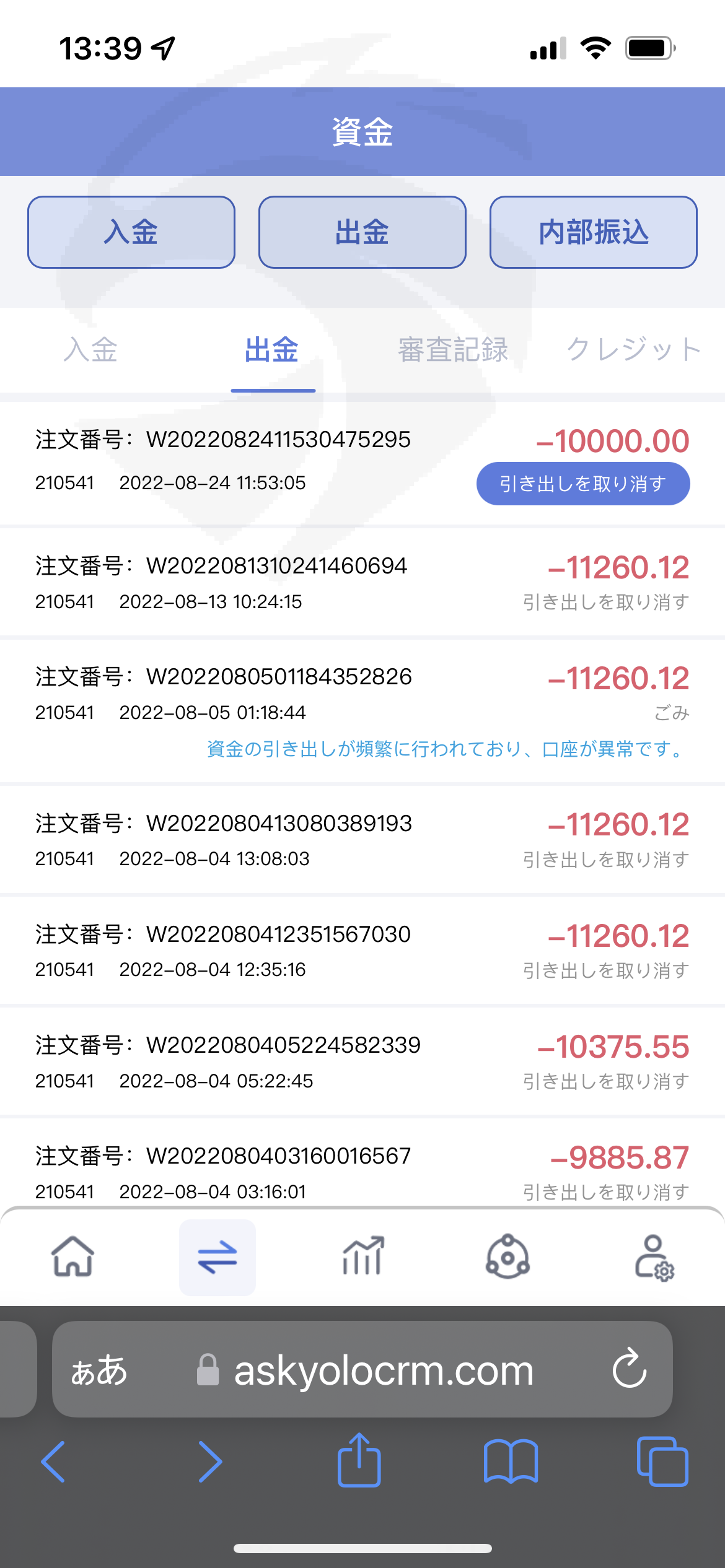Tap the 入金 deposit button
The width and height of the screenshot is (725, 1568).
tap(131, 232)
